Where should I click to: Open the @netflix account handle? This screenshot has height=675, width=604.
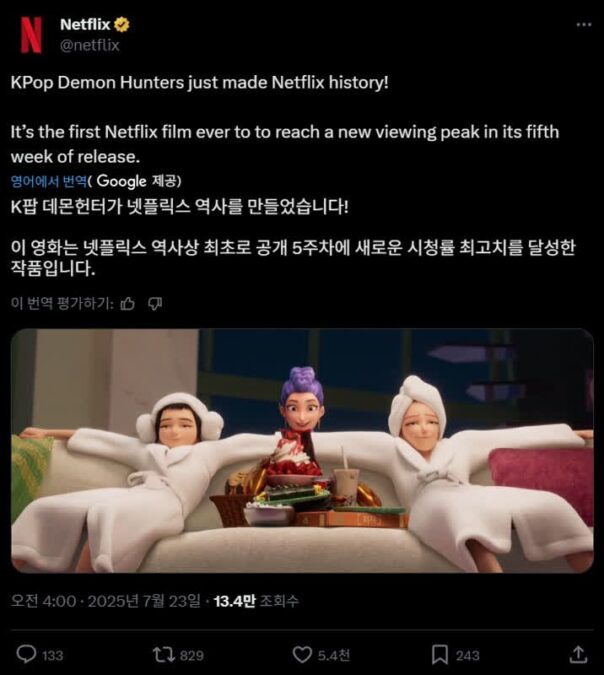(89, 45)
